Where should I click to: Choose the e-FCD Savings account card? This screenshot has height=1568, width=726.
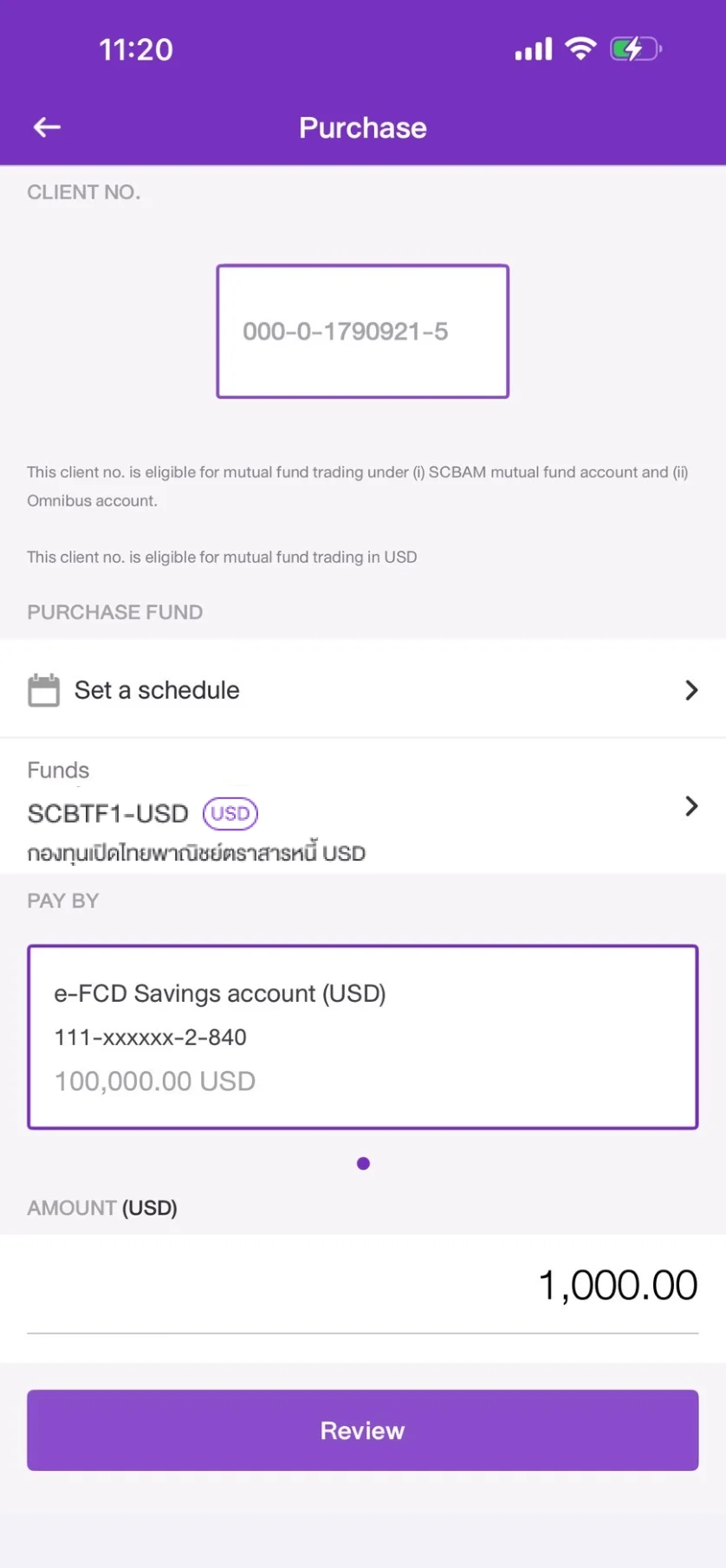[362, 1036]
